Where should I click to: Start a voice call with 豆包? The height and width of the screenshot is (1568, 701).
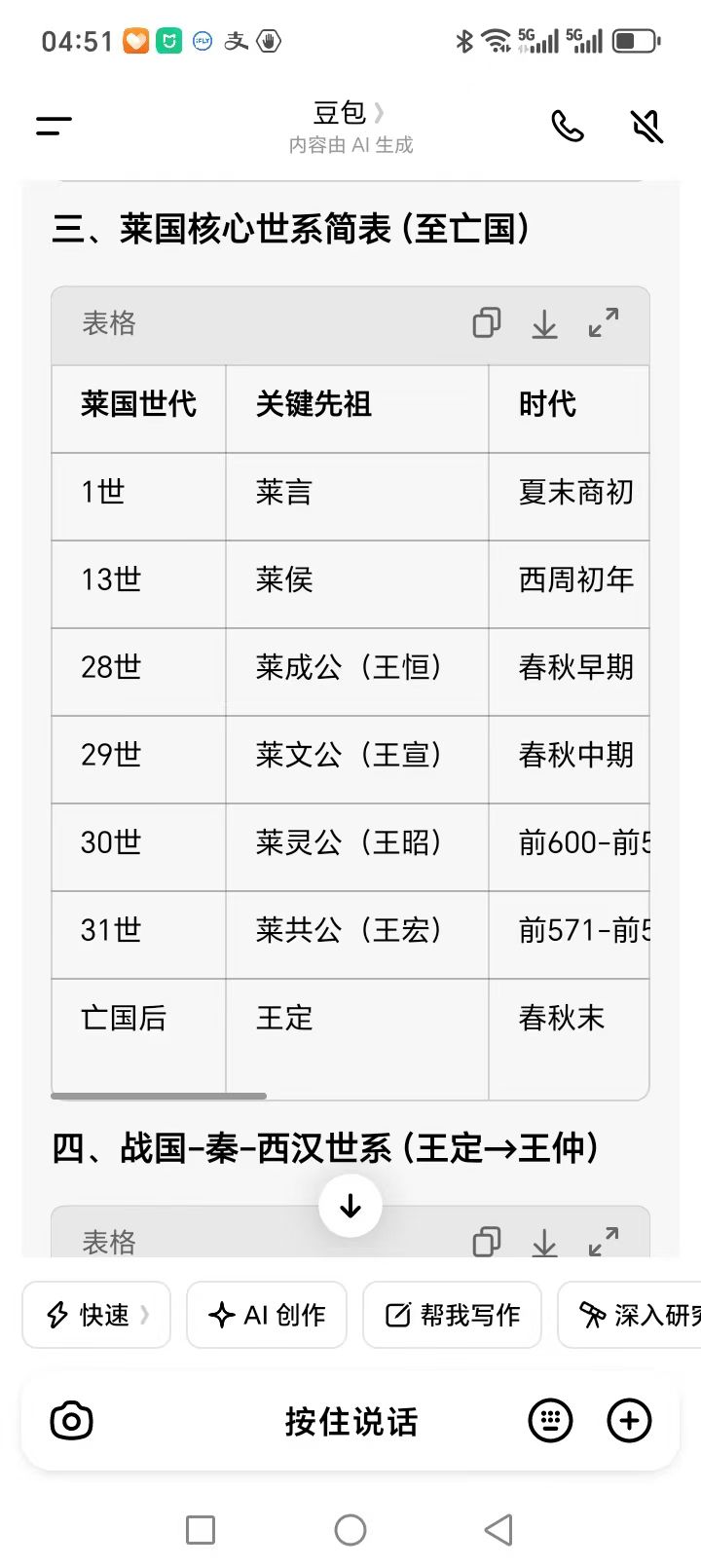tap(568, 126)
